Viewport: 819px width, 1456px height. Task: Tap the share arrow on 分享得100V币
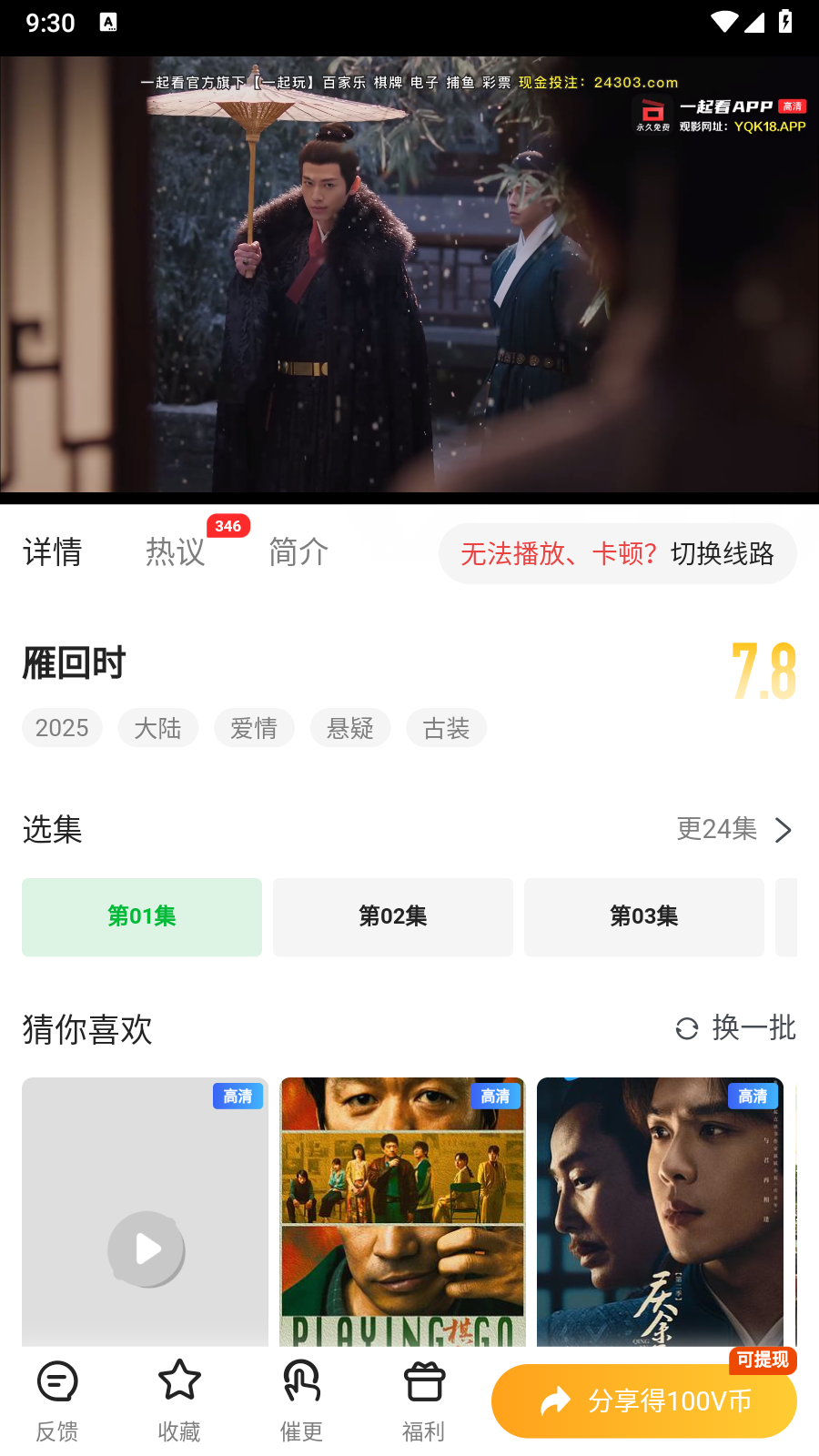557,1401
